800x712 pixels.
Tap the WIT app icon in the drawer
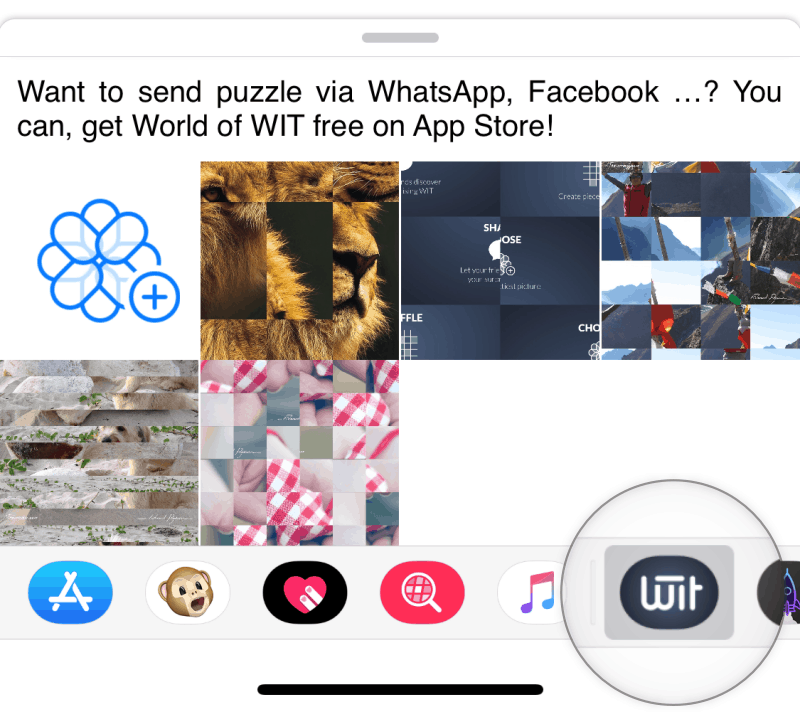pos(669,593)
